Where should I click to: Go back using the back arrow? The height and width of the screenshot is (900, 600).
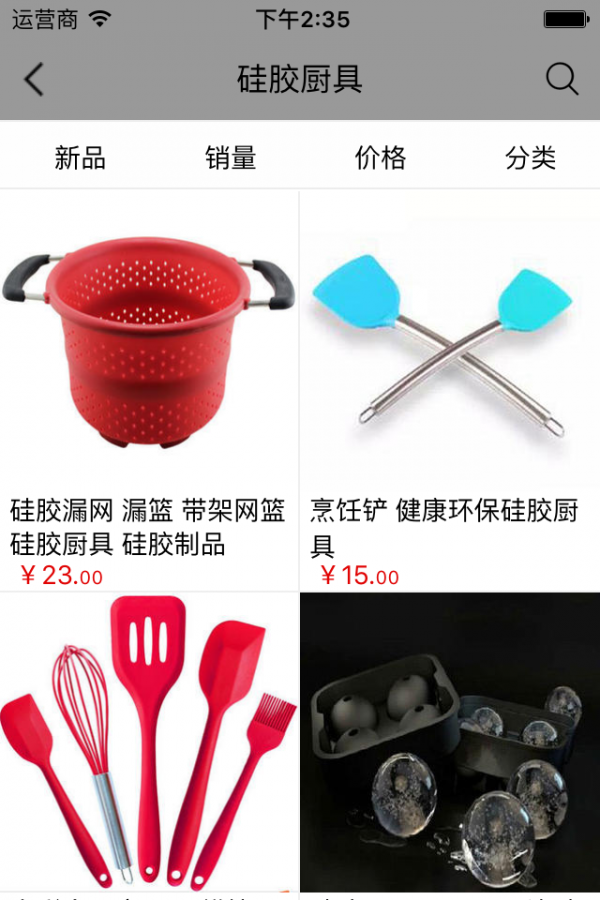pos(35,79)
